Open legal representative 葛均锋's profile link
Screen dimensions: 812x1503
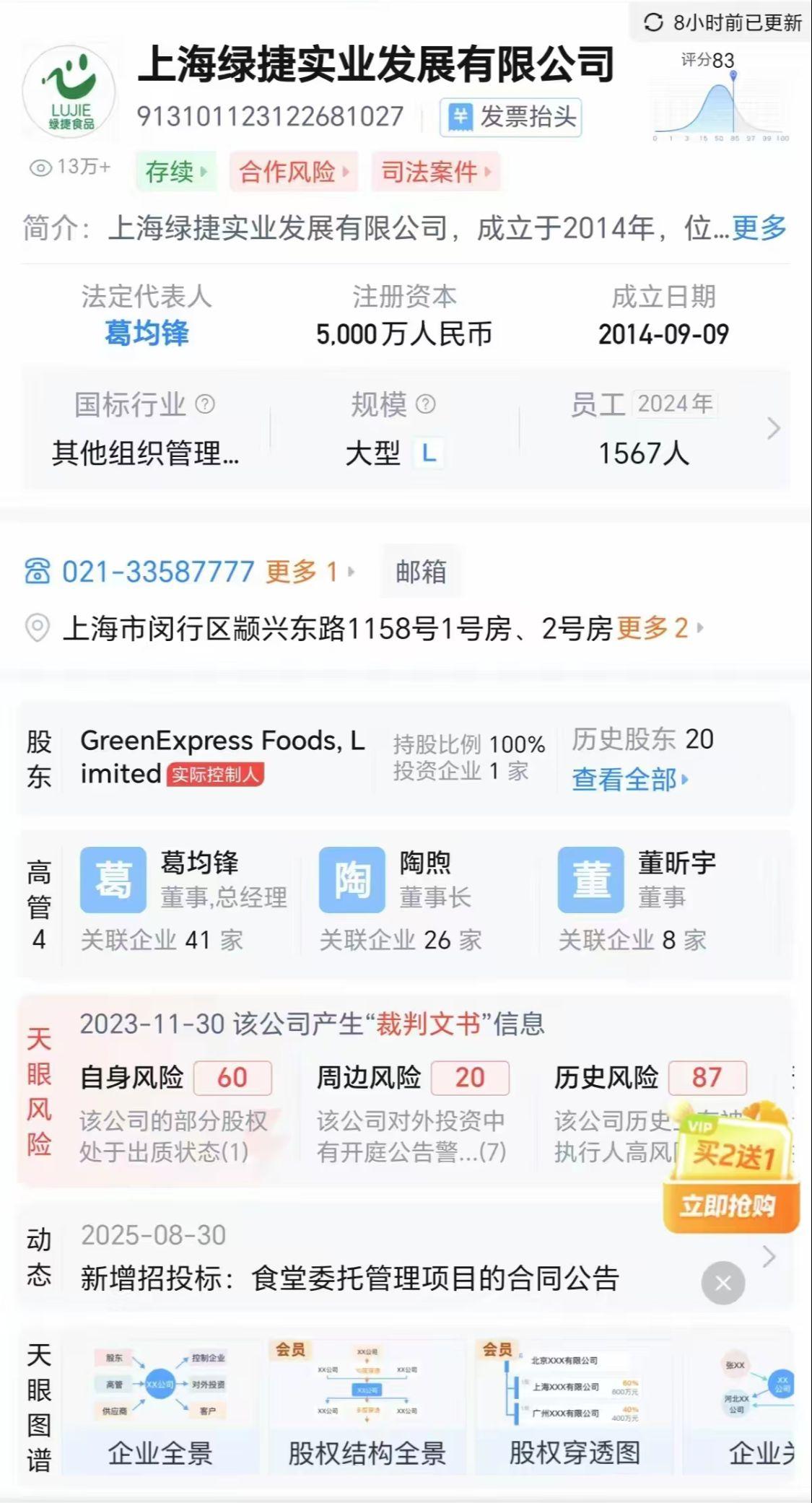pos(147,334)
